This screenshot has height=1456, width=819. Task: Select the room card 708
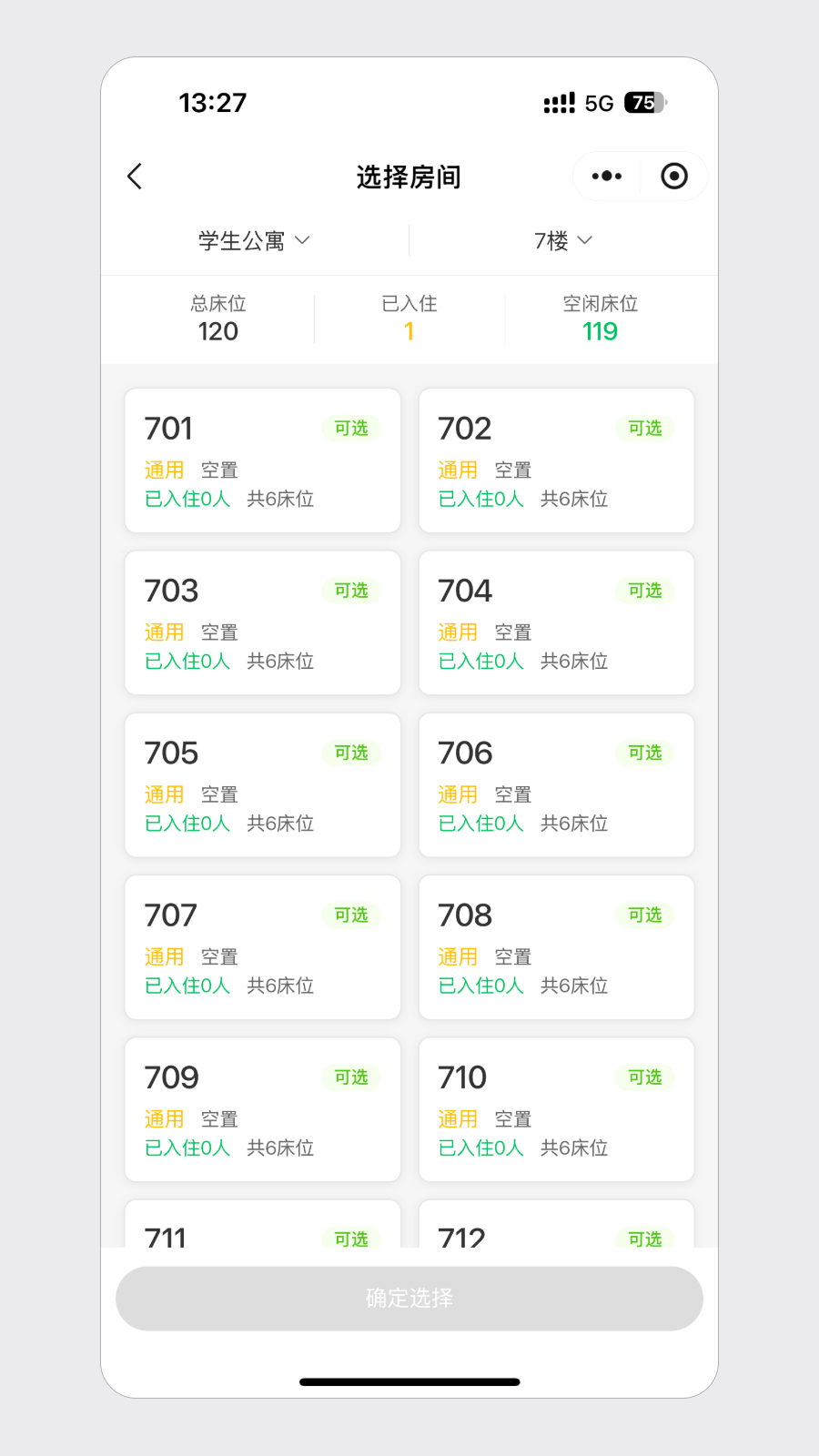[556, 947]
